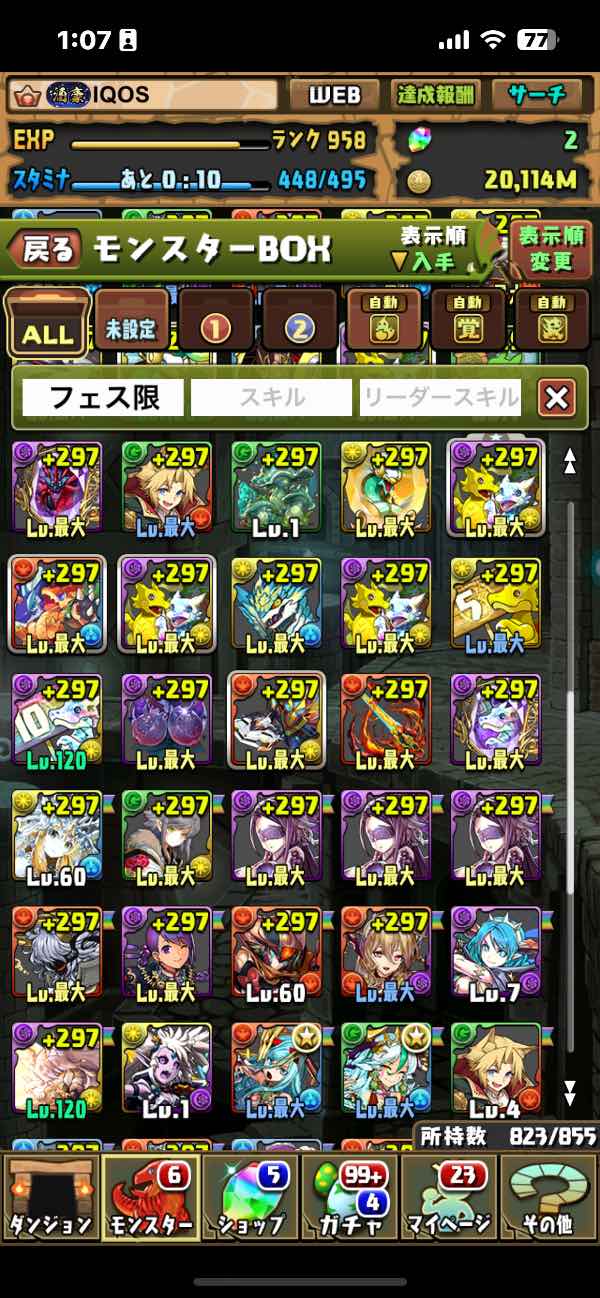
Task: Clear the search filter with X
Action: (557, 398)
